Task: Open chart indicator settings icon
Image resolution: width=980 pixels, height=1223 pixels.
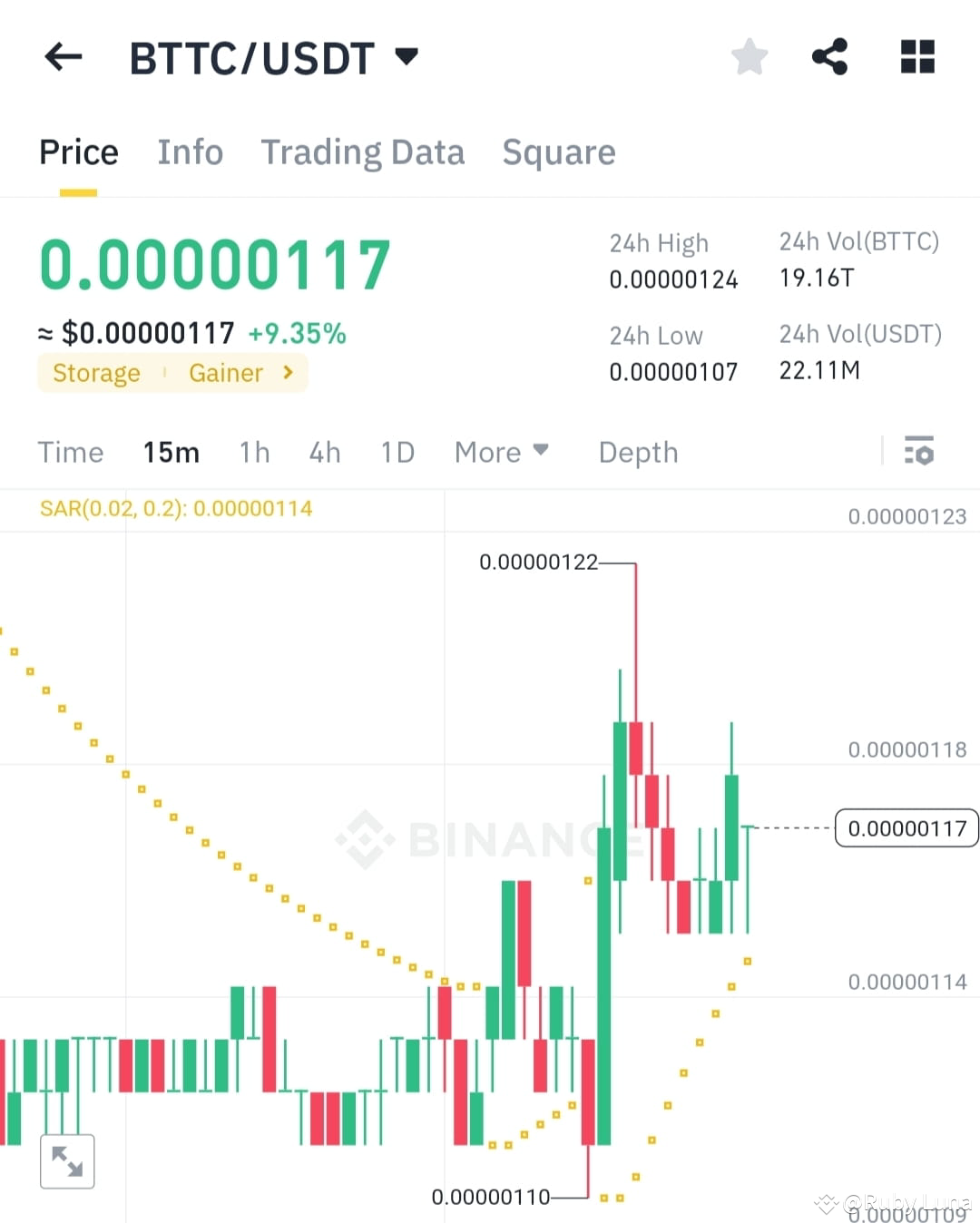Action: 919,451
